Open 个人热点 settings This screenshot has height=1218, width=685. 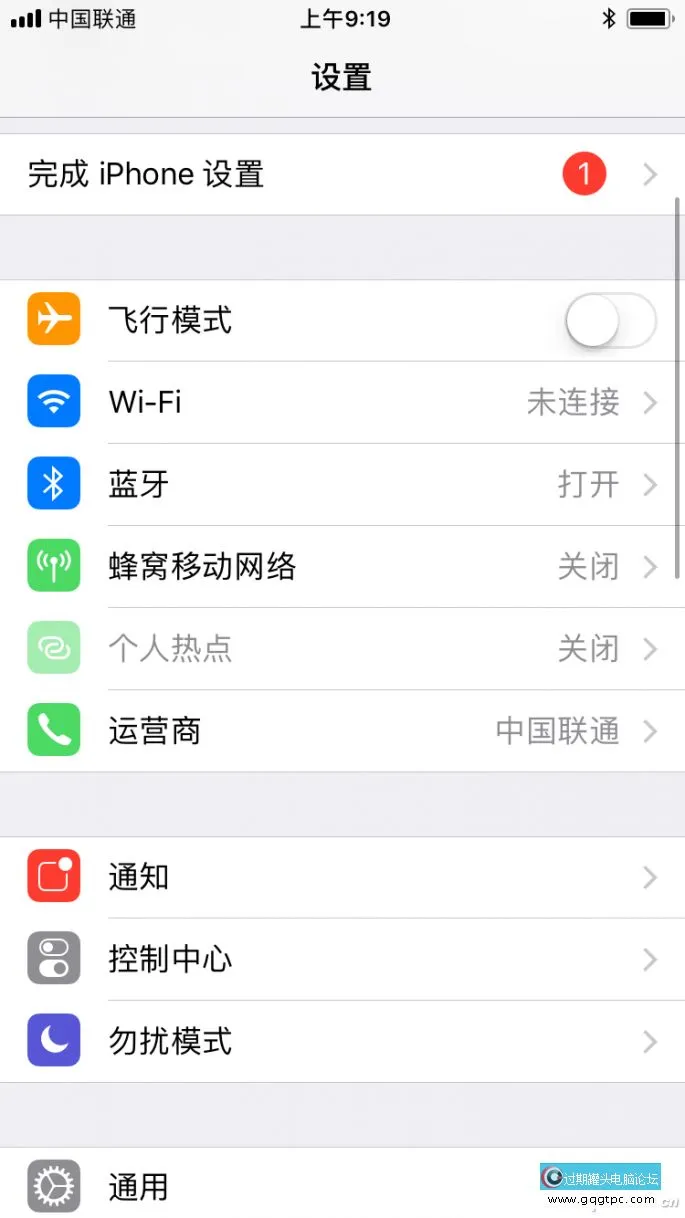[x=342, y=649]
